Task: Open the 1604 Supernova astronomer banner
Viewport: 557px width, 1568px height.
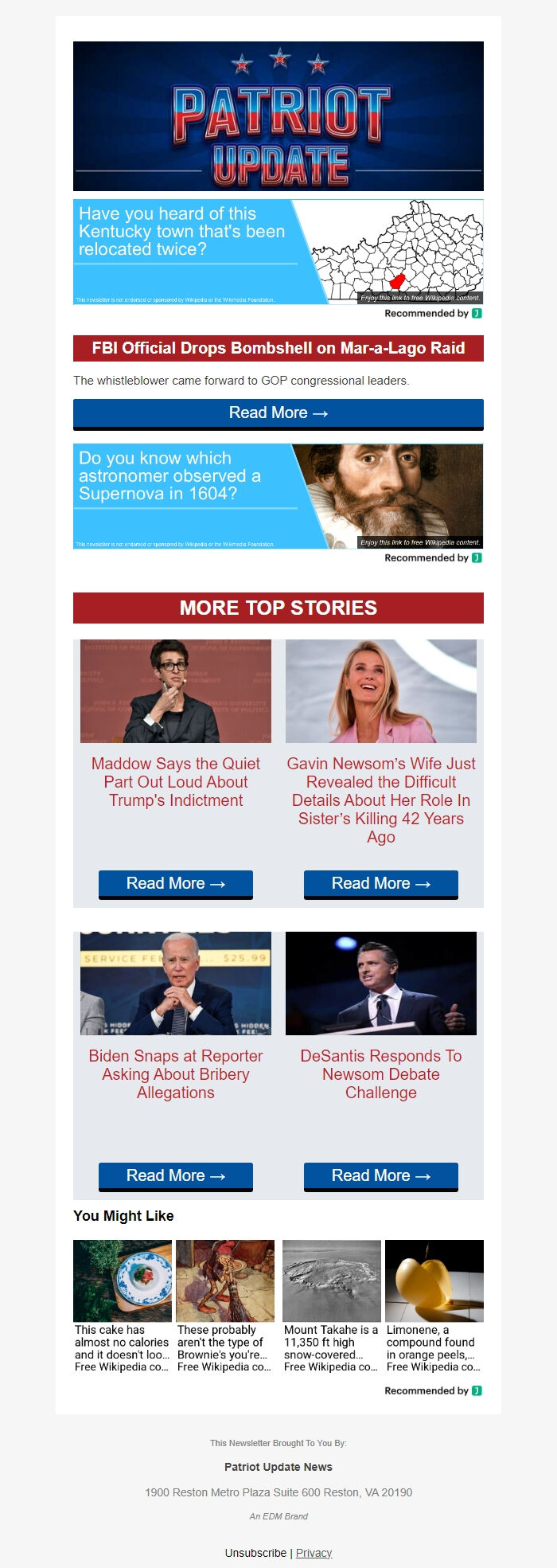Action: [278, 496]
